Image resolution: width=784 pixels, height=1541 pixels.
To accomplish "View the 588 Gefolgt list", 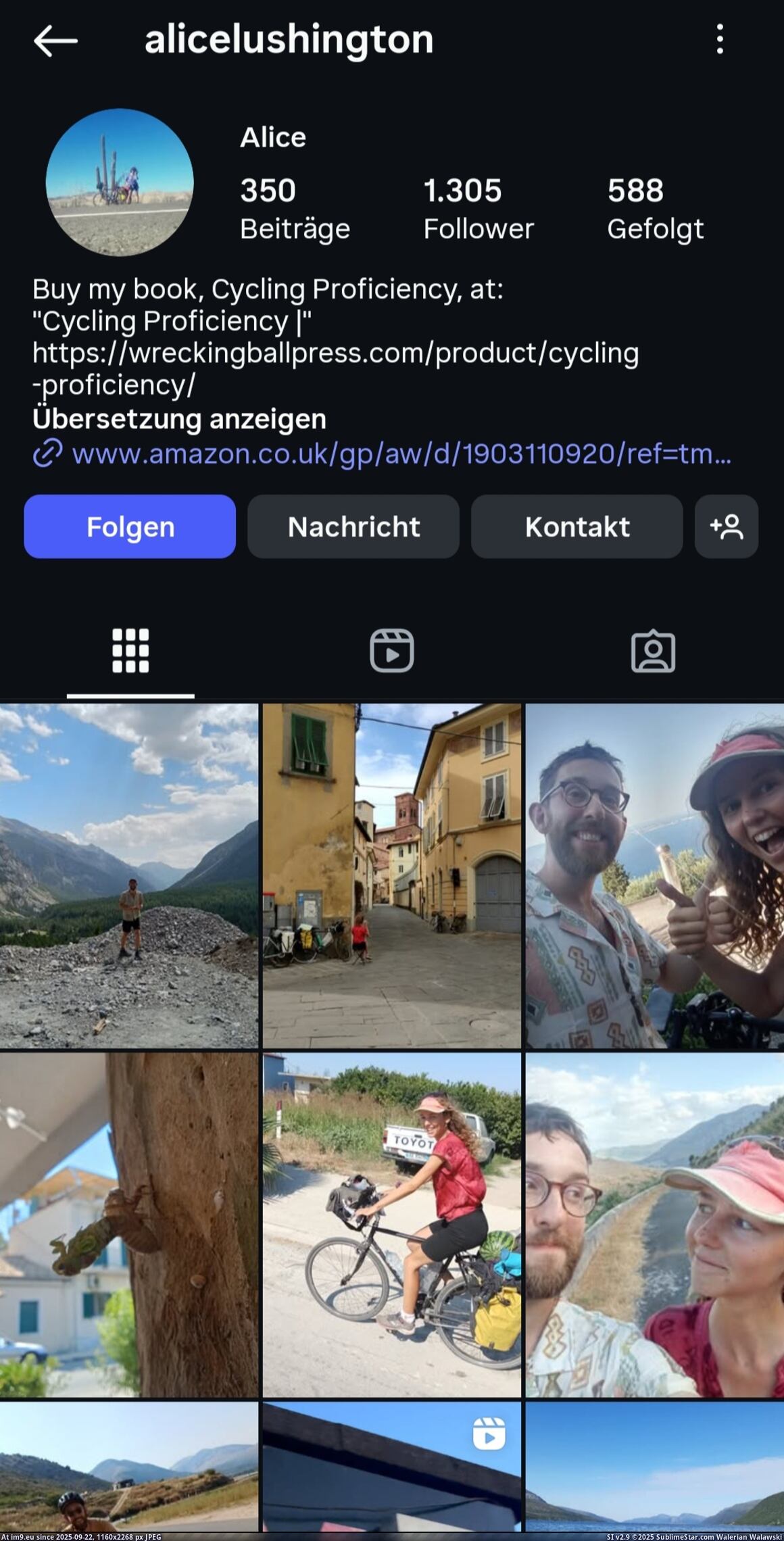I will [654, 208].
